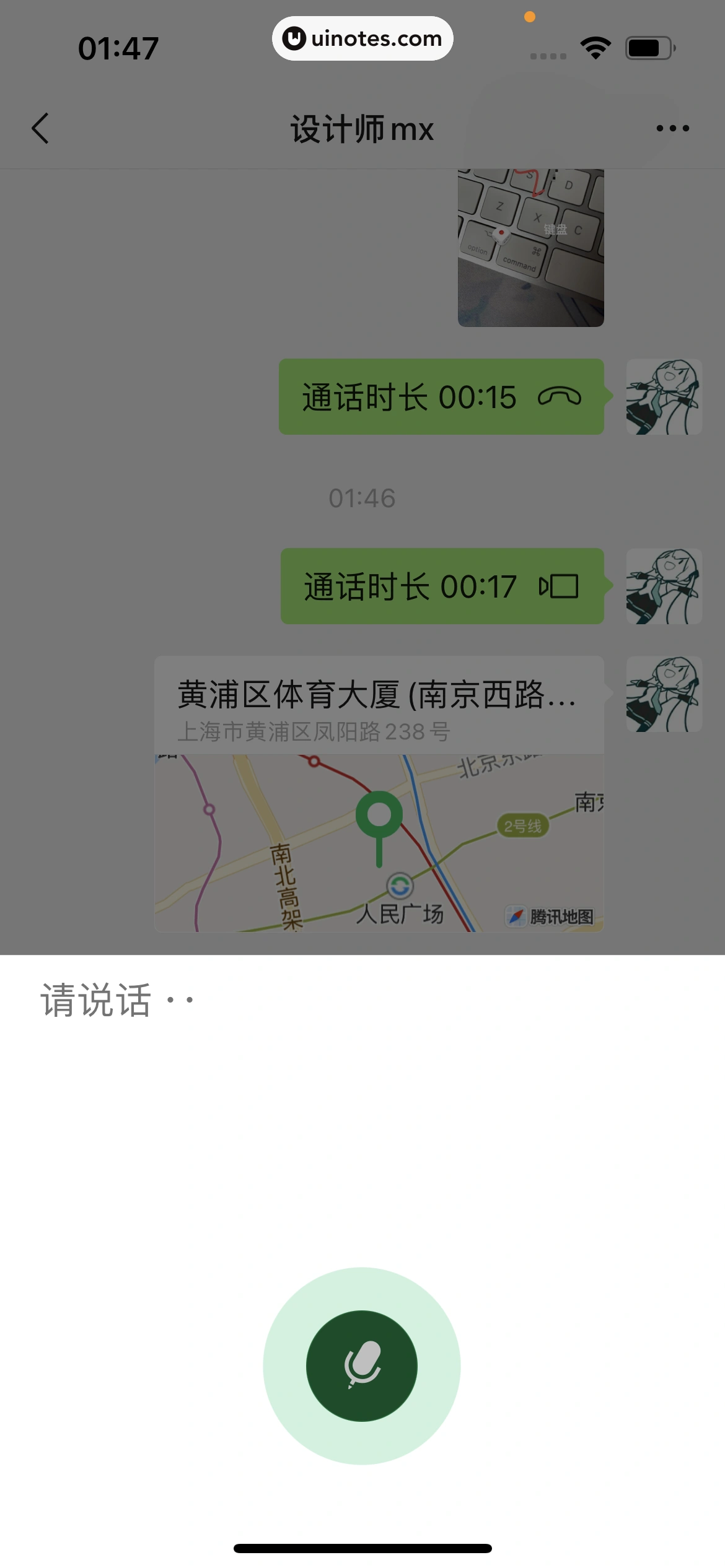Tap the microphone icon to start recording
This screenshot has width=725, height=1568.
click(362, 1365)
